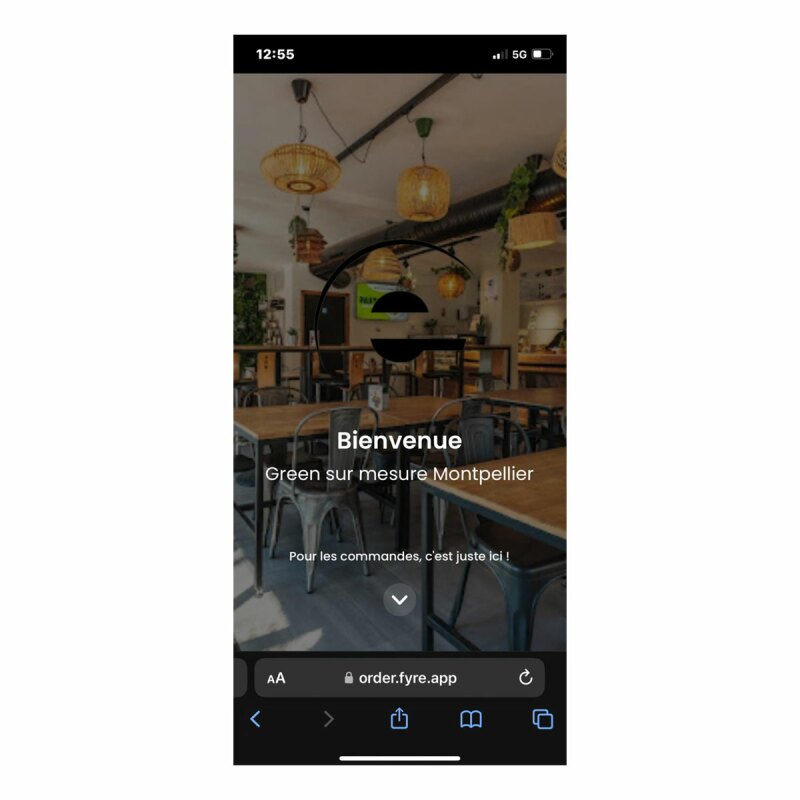
Task: Open Safari bookmarks
Action: pyautogui.click(x=471, y=719)
